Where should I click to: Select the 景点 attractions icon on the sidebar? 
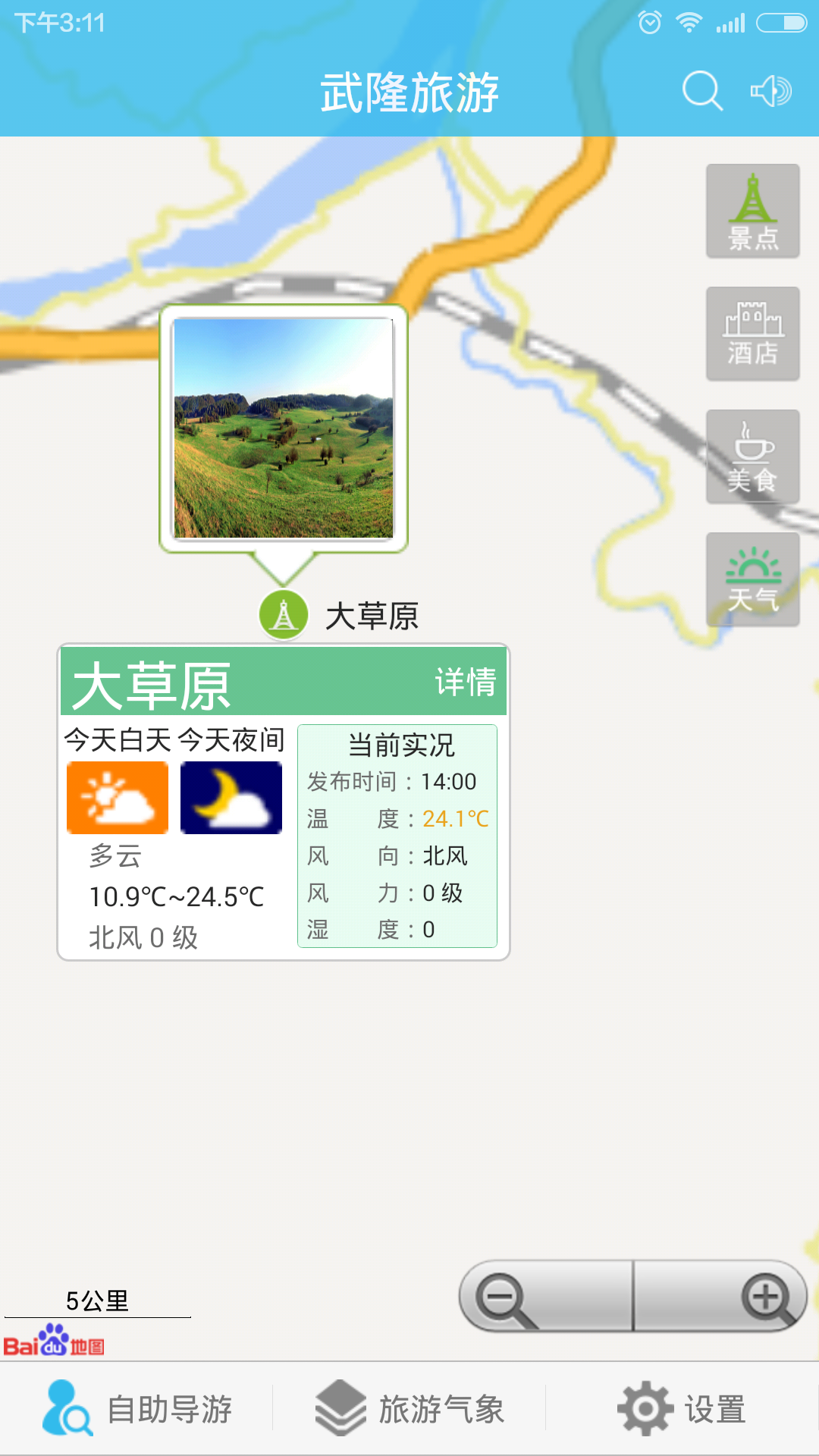752,210
